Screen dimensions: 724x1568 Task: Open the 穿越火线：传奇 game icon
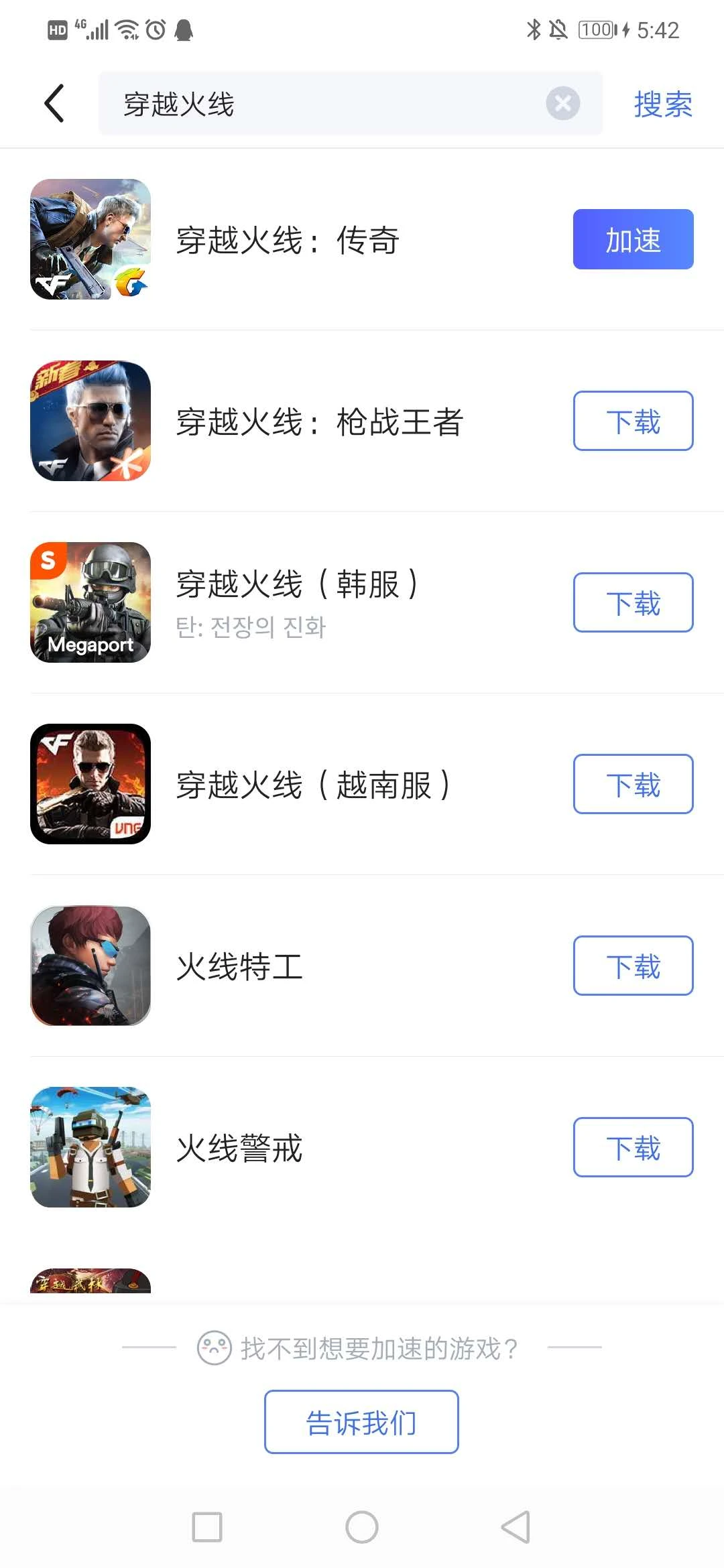90,239
